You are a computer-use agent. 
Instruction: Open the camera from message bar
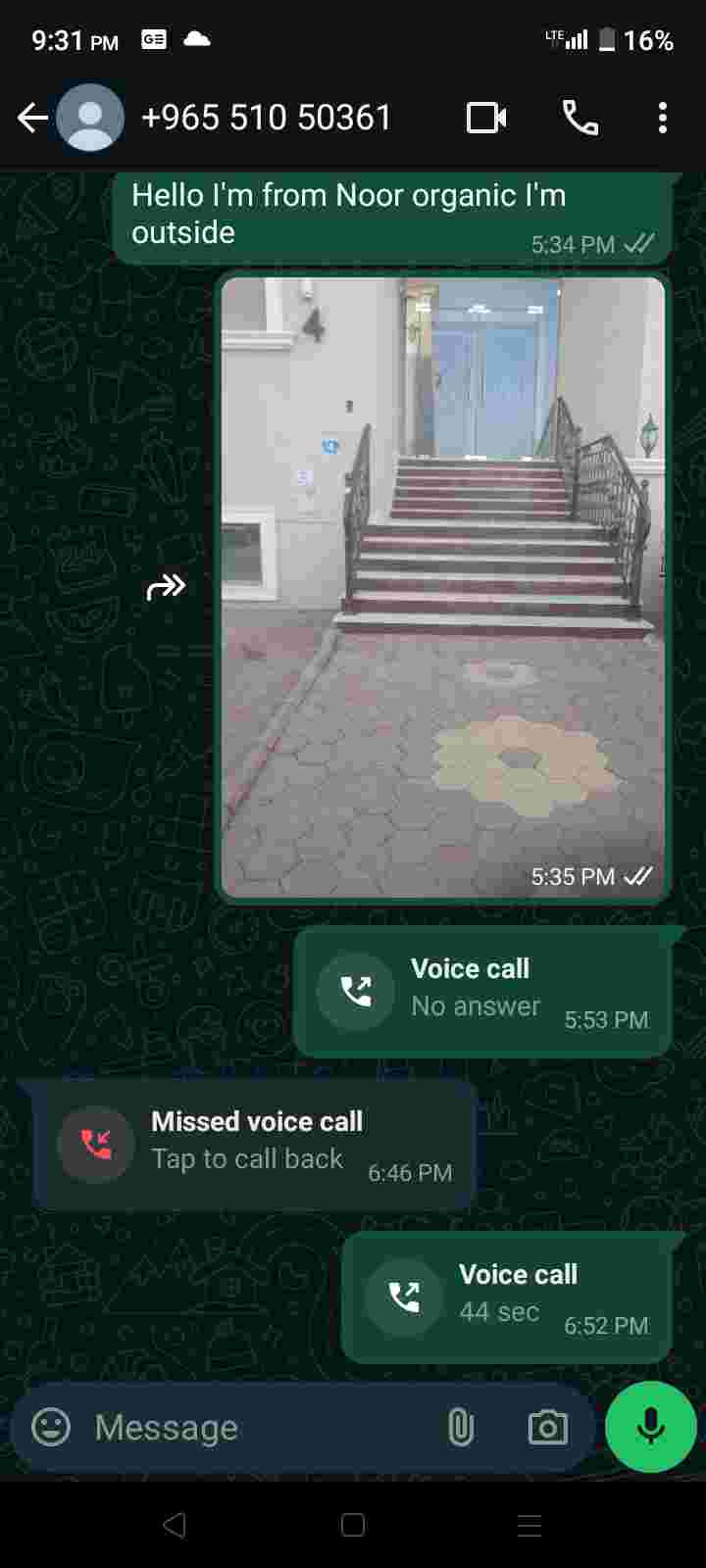coord(547,1428)
